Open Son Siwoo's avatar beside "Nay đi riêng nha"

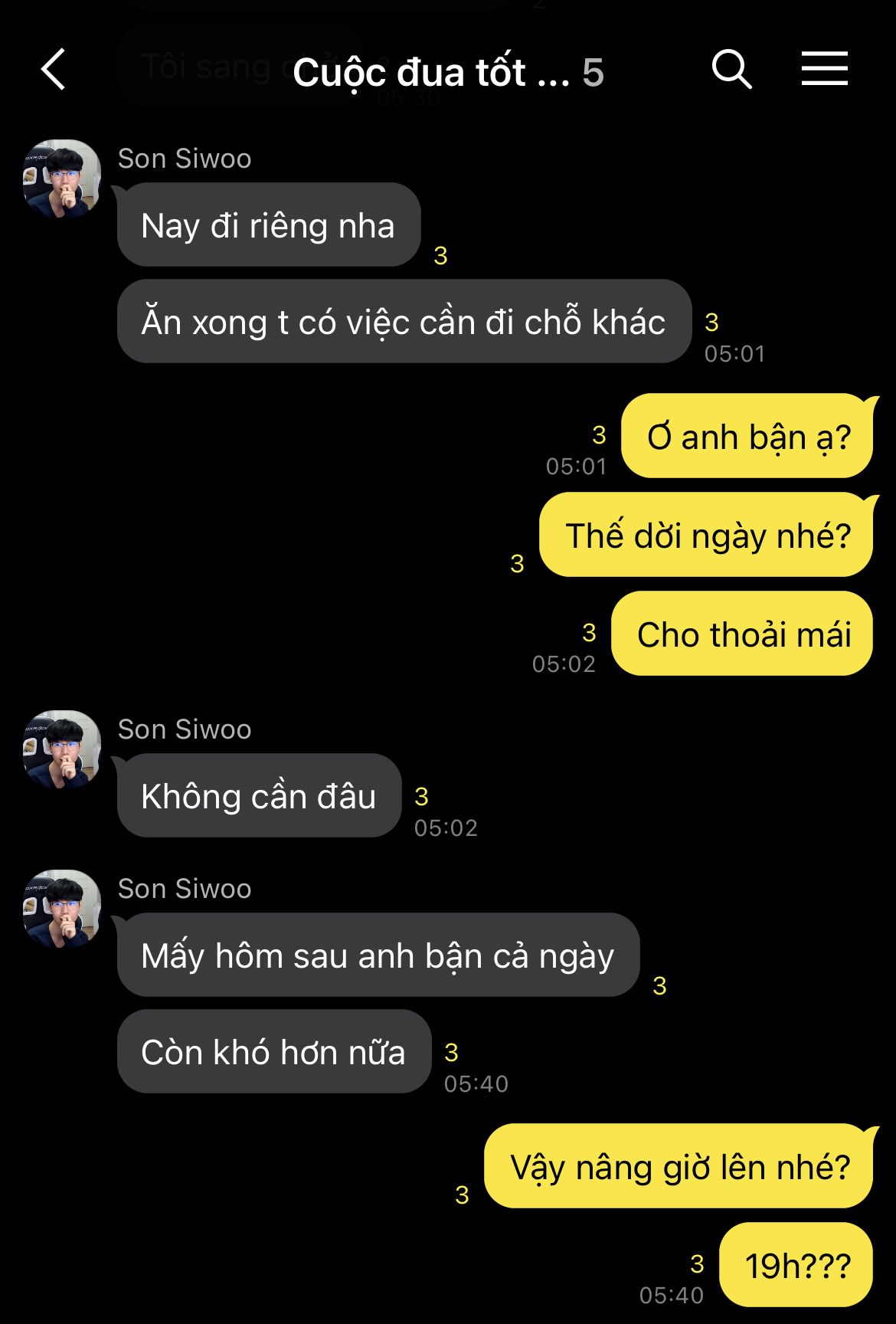[x=62, y=179]
